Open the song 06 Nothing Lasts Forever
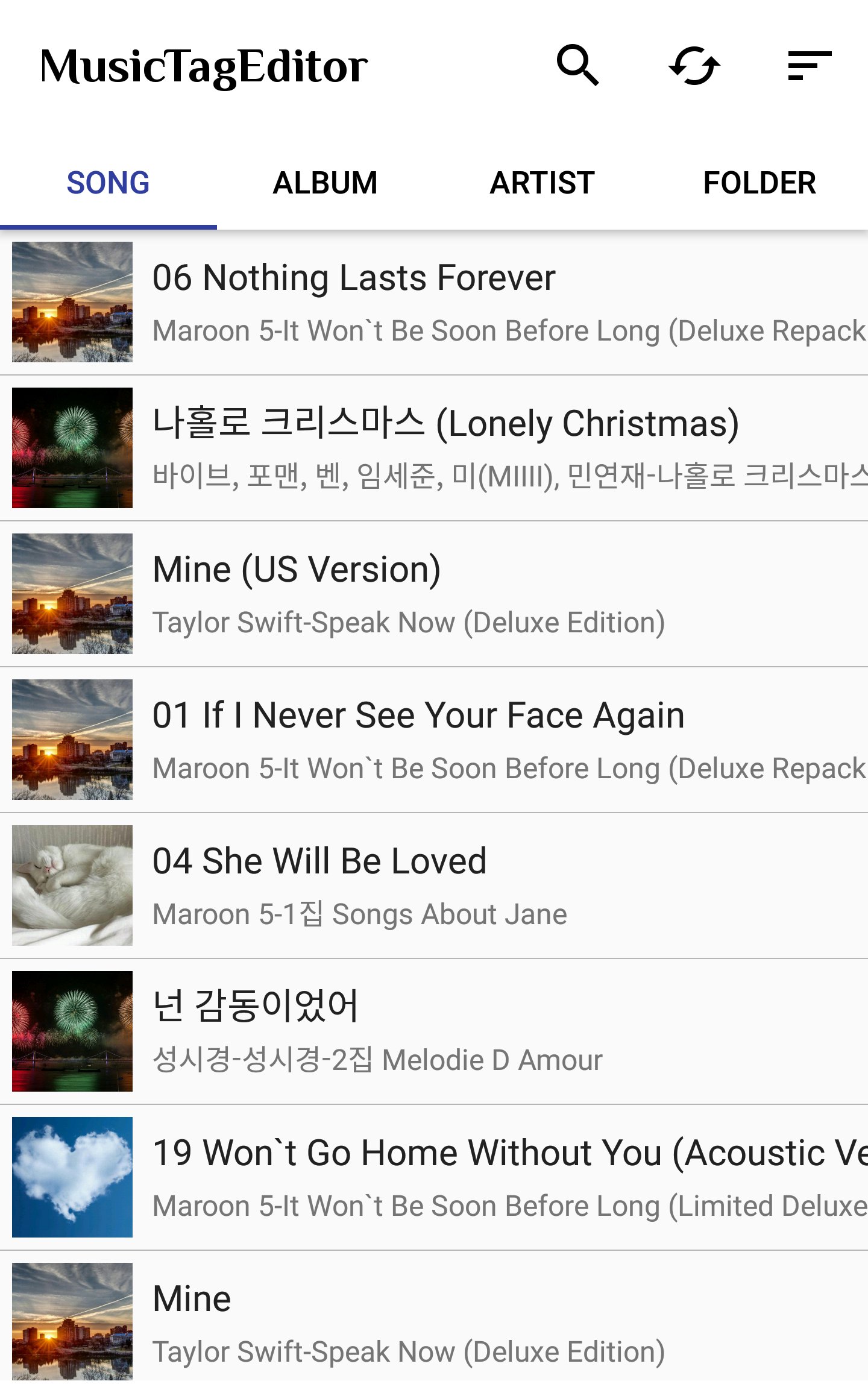This screenshot has height=1384, width=868. click(434, 302)
